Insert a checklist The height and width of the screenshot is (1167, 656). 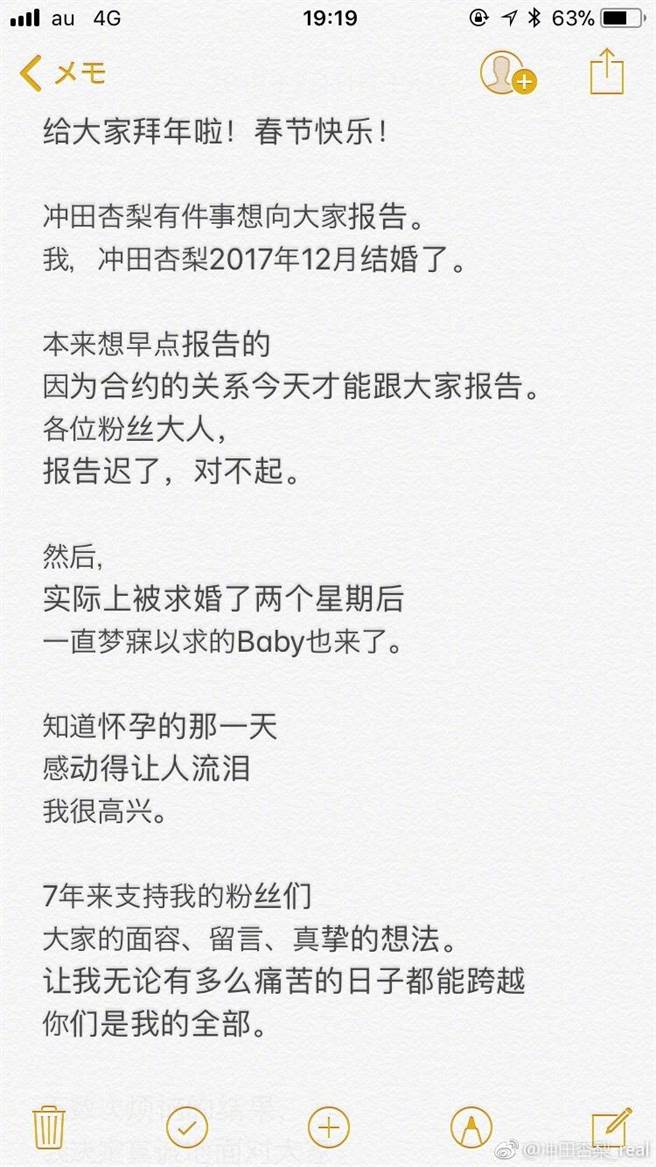tap(186, 1126)
